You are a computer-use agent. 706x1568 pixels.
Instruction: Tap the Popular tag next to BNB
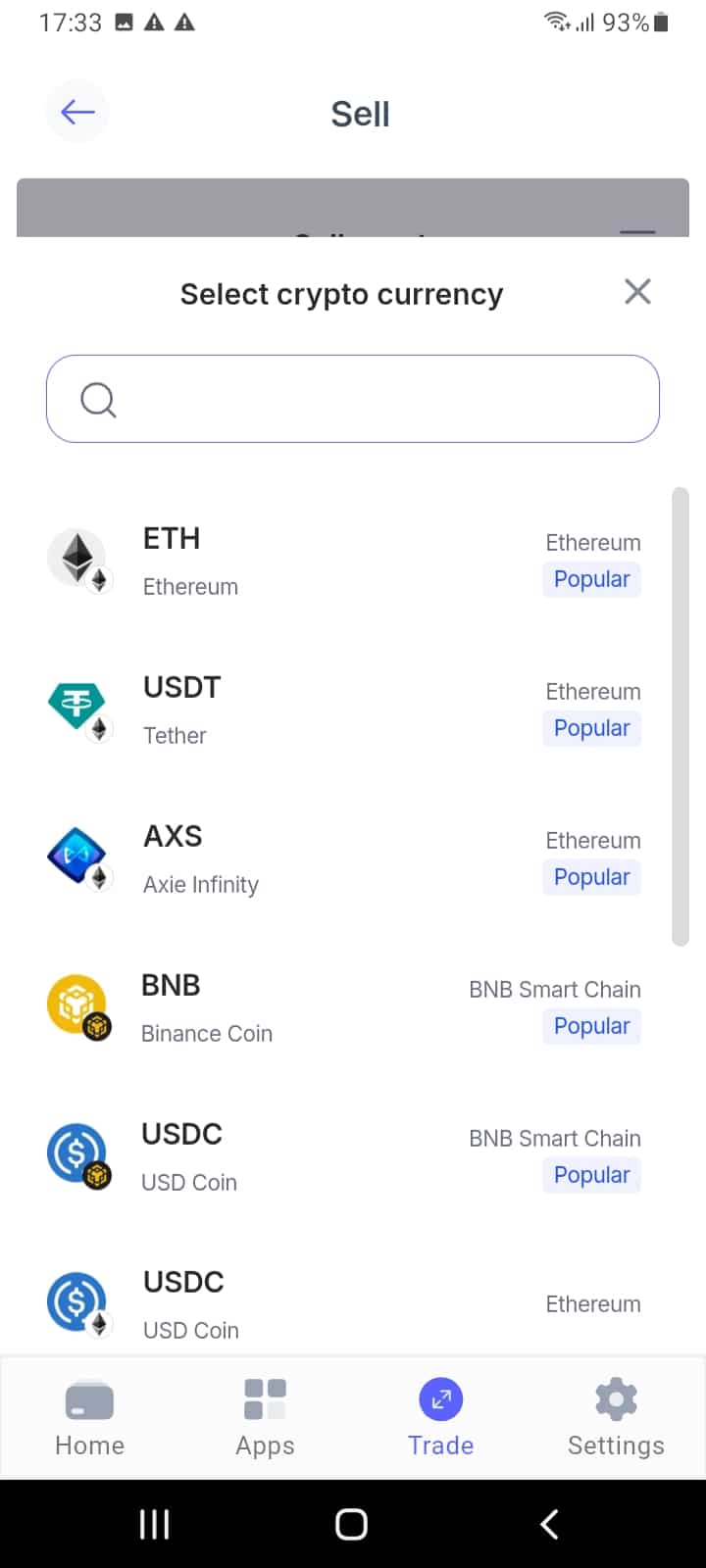[x=591, y=1025]
